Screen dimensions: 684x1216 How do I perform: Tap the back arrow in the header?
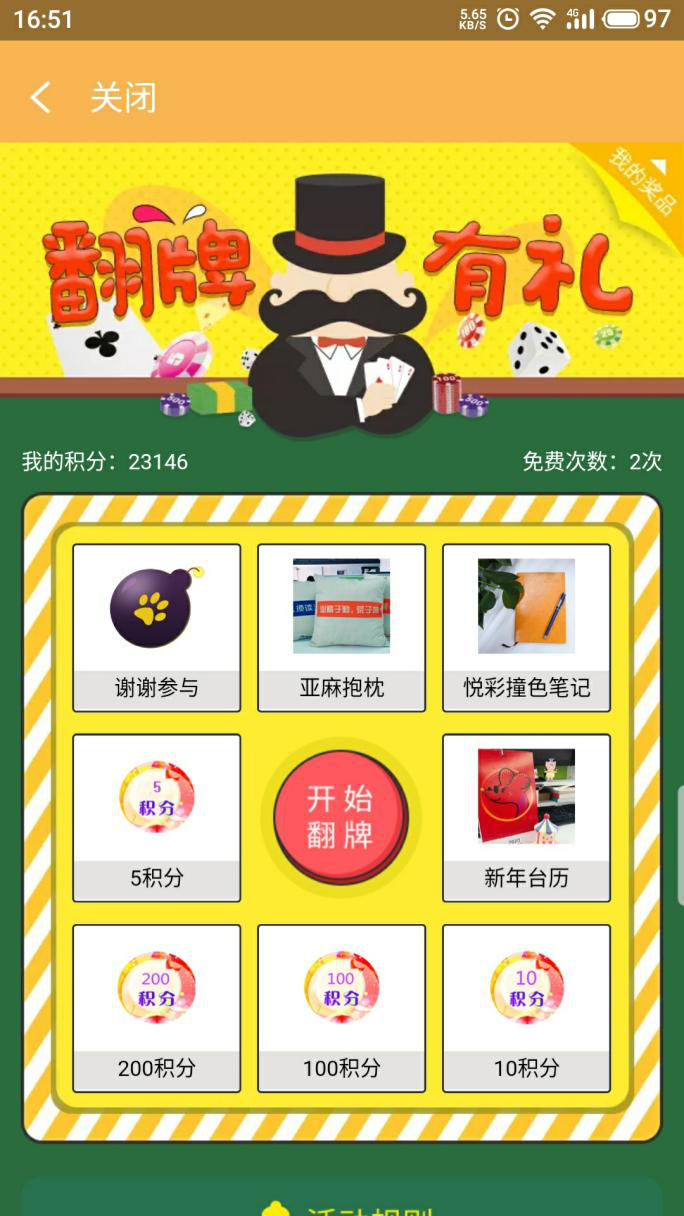tap(40, 98)
